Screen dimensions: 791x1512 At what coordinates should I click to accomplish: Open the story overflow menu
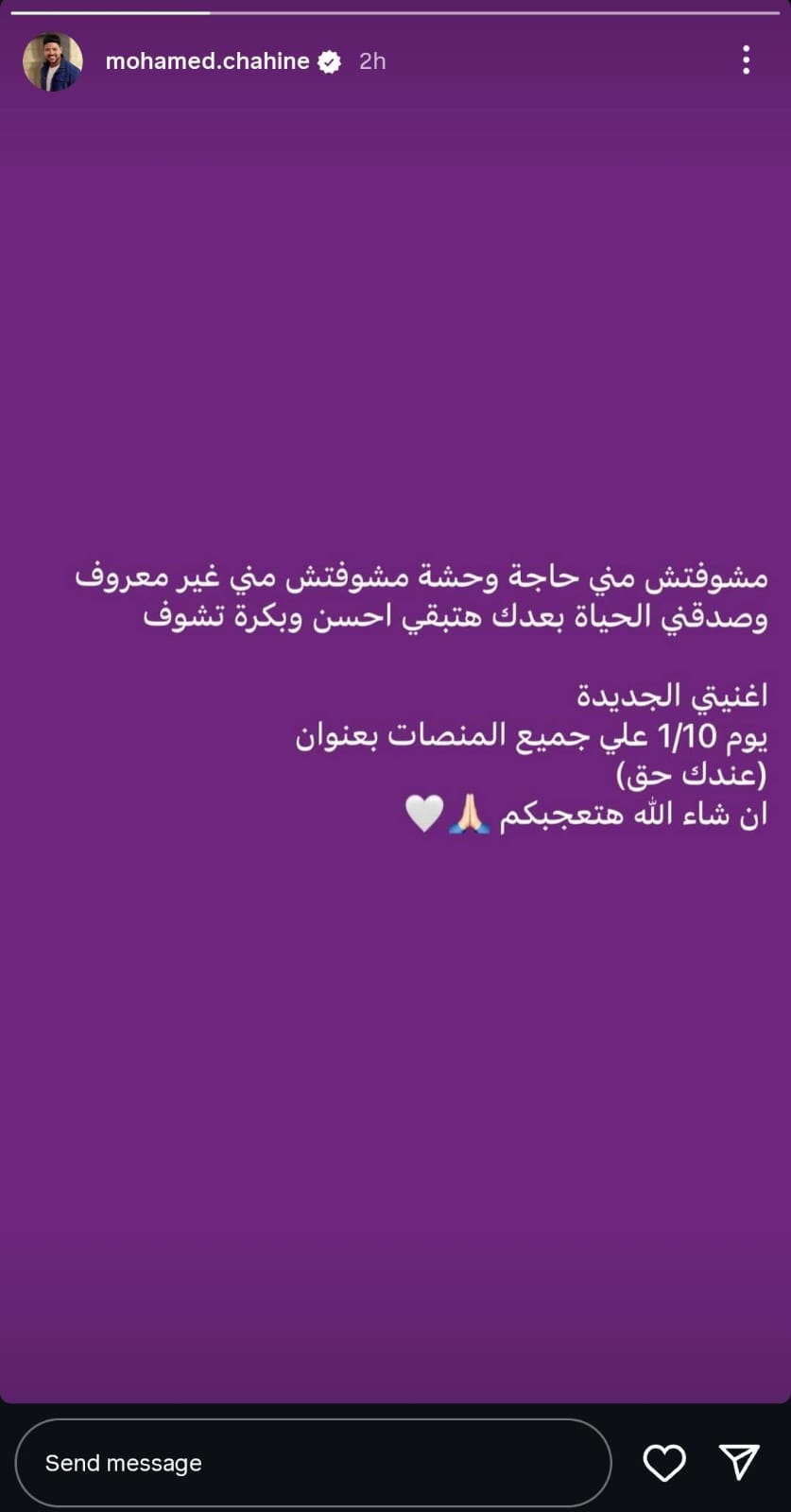tap(746, 60)
